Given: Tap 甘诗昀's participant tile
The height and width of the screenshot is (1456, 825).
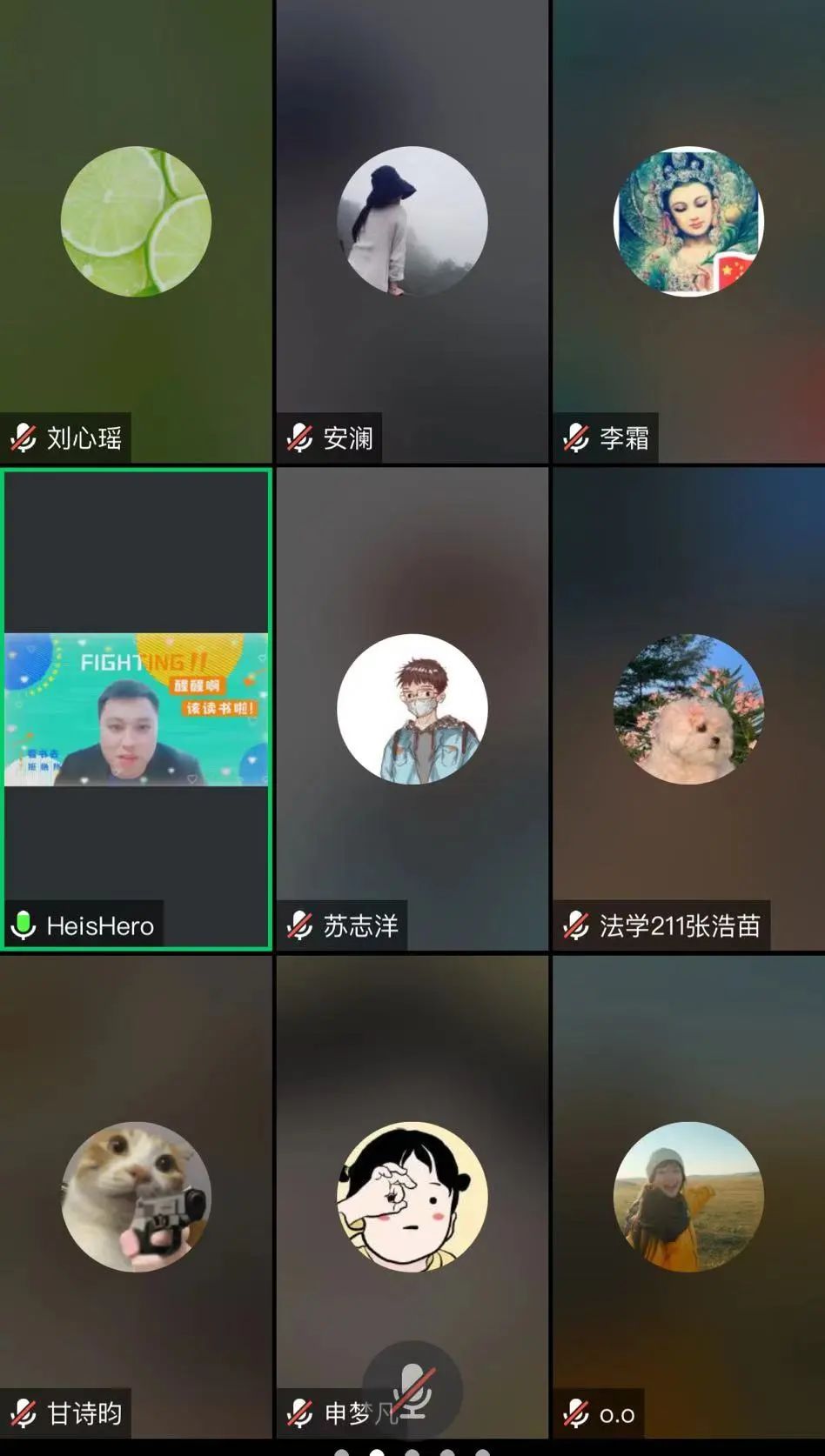Looking at the screenshot, I should (136, 1197).
